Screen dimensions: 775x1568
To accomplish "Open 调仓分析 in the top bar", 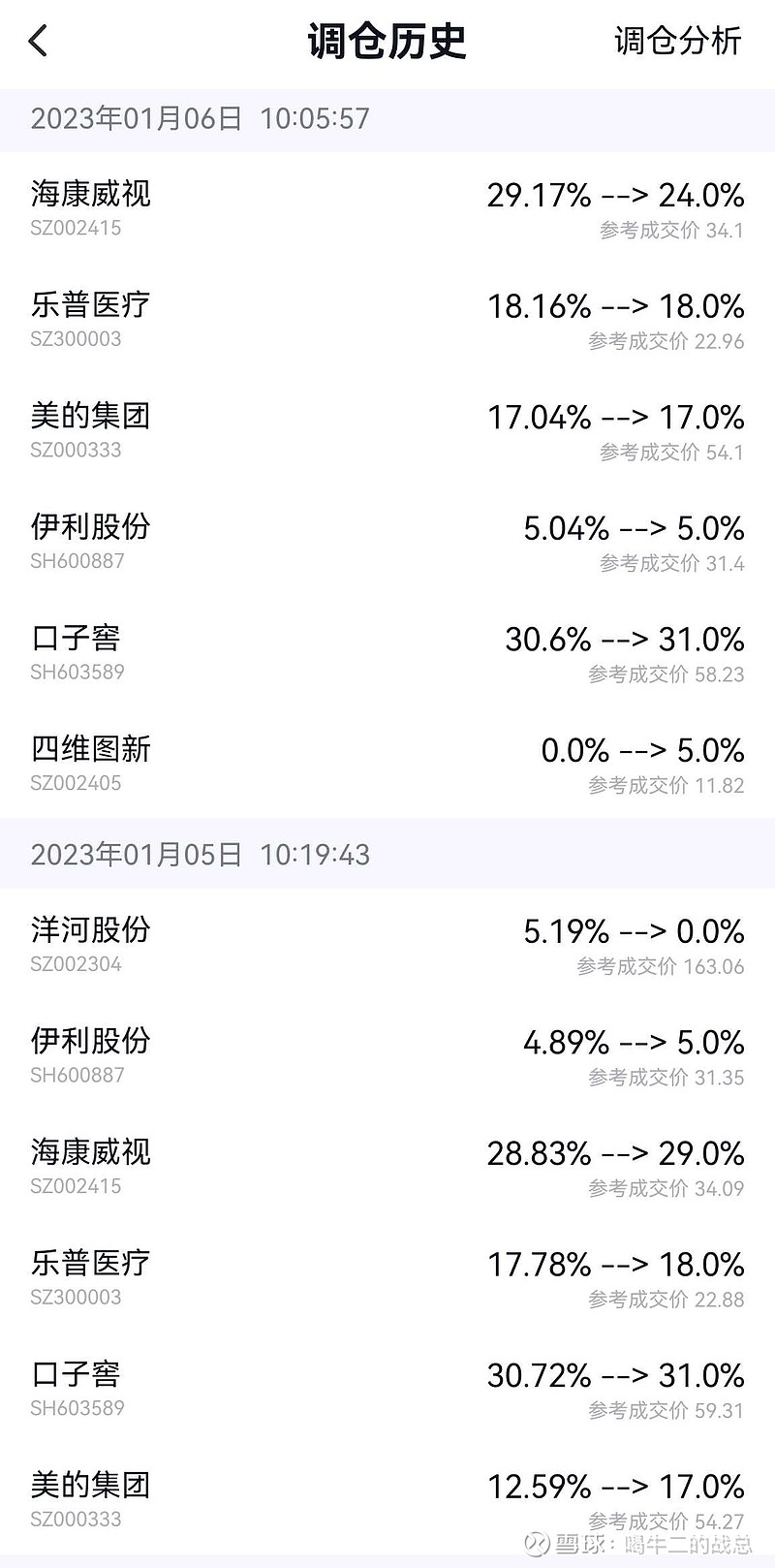I will [677, 42].
